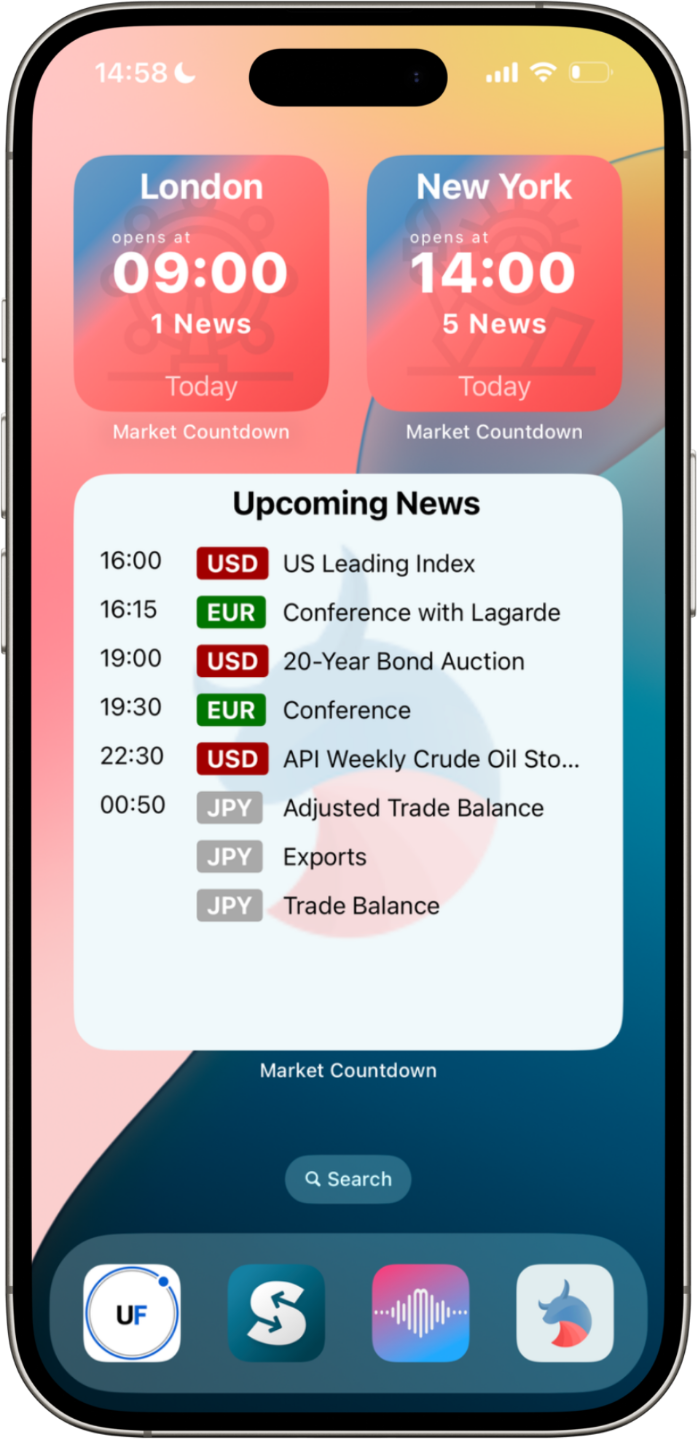The height and width of the screenshot is (1440, 698).
Task: Launch the bull icon app in dock
Action: pos(564,1313)
